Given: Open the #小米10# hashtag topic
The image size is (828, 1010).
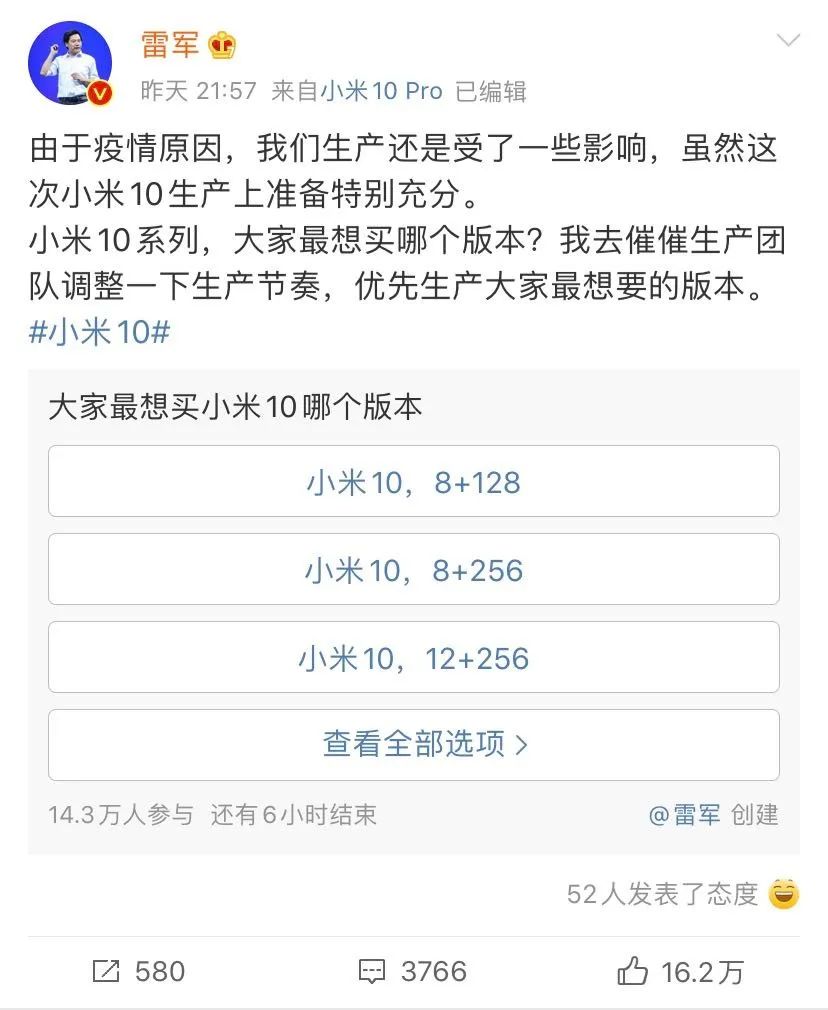Looking at the screenshot, I should click(99, 332).
